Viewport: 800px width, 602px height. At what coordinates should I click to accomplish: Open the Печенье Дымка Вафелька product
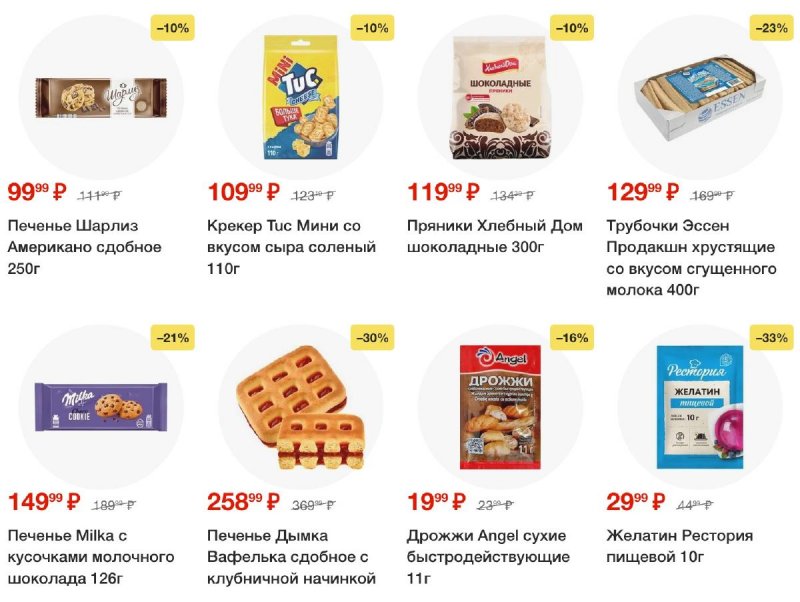pyautogui.click(x=300, y=407)
